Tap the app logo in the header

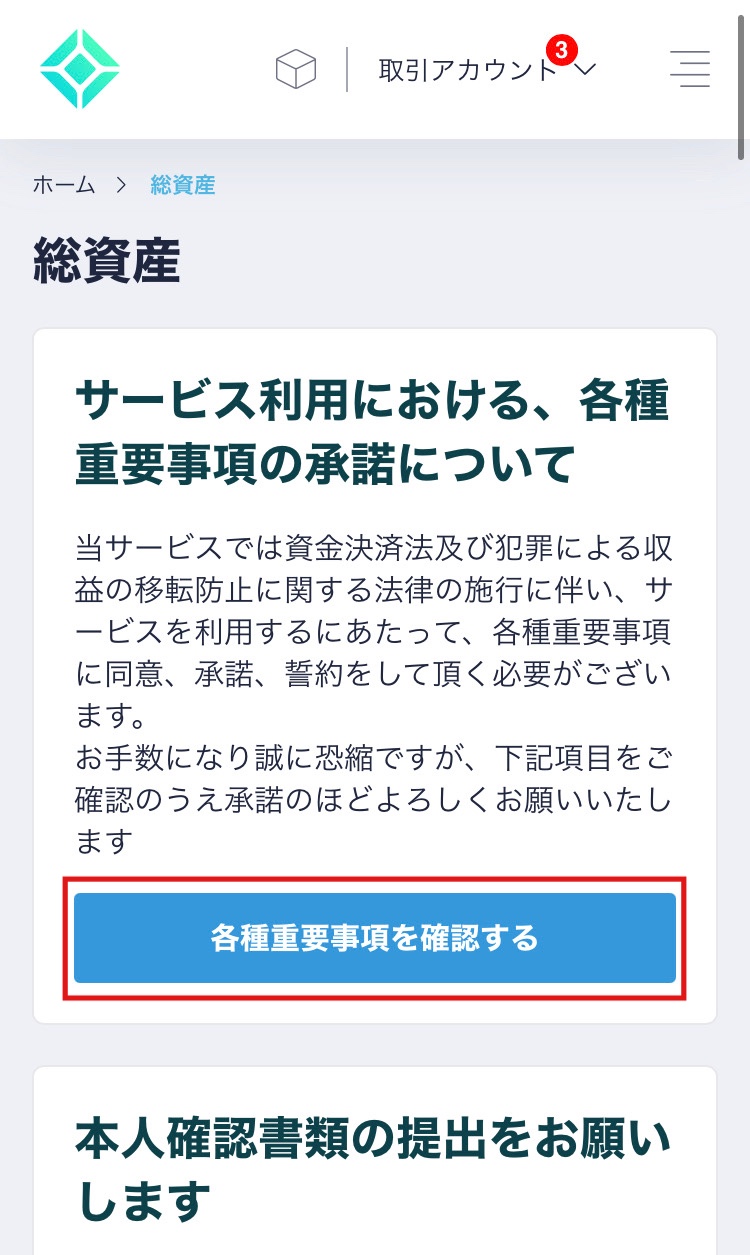80,69
